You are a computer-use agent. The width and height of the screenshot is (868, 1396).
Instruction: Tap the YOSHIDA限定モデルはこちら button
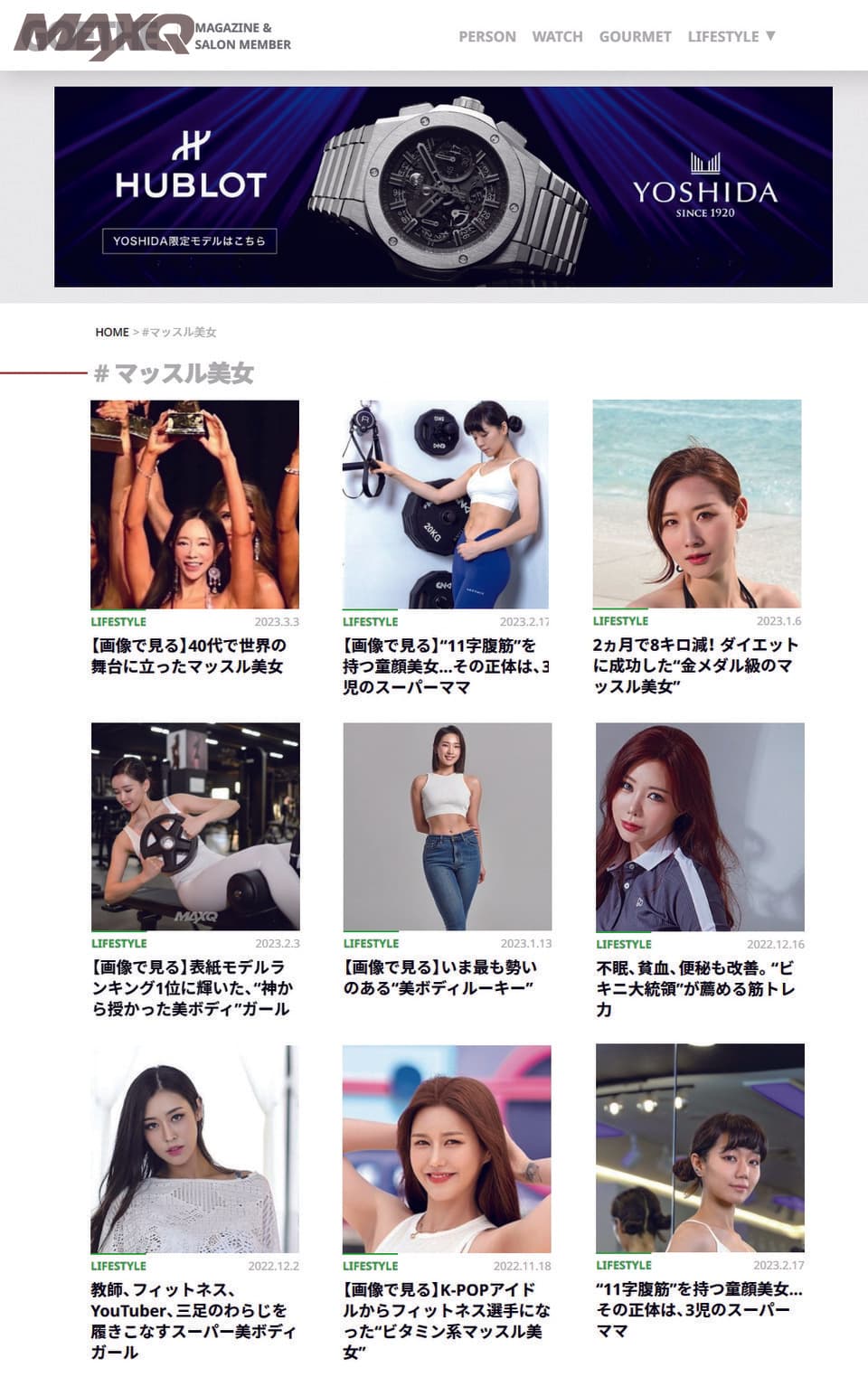(x=189, y=241)
